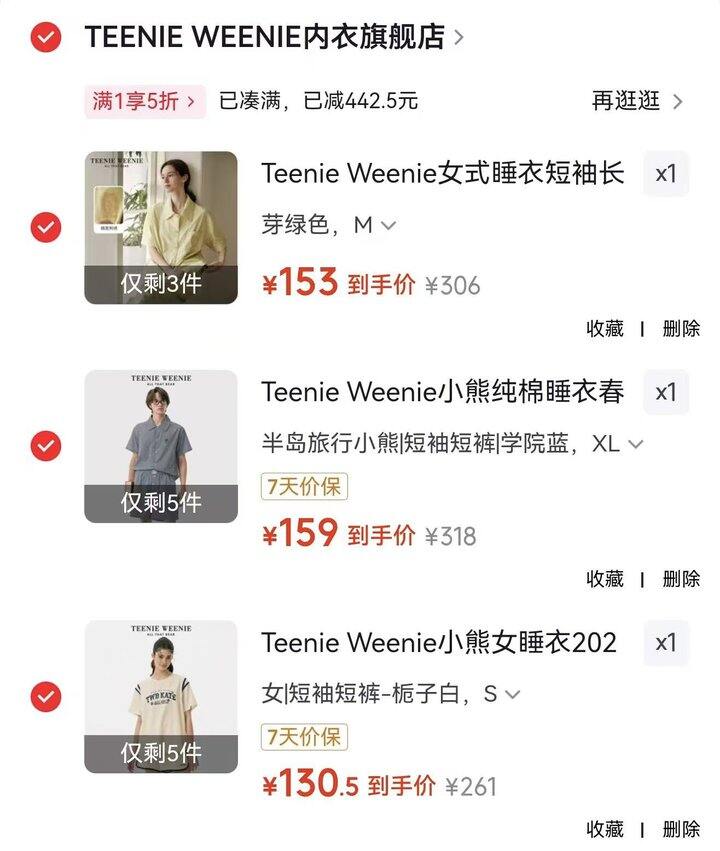Add the ¥153 pajama to favorites via 收藏
The height and width of the screenshot is (851, 720).
(604, 329)
